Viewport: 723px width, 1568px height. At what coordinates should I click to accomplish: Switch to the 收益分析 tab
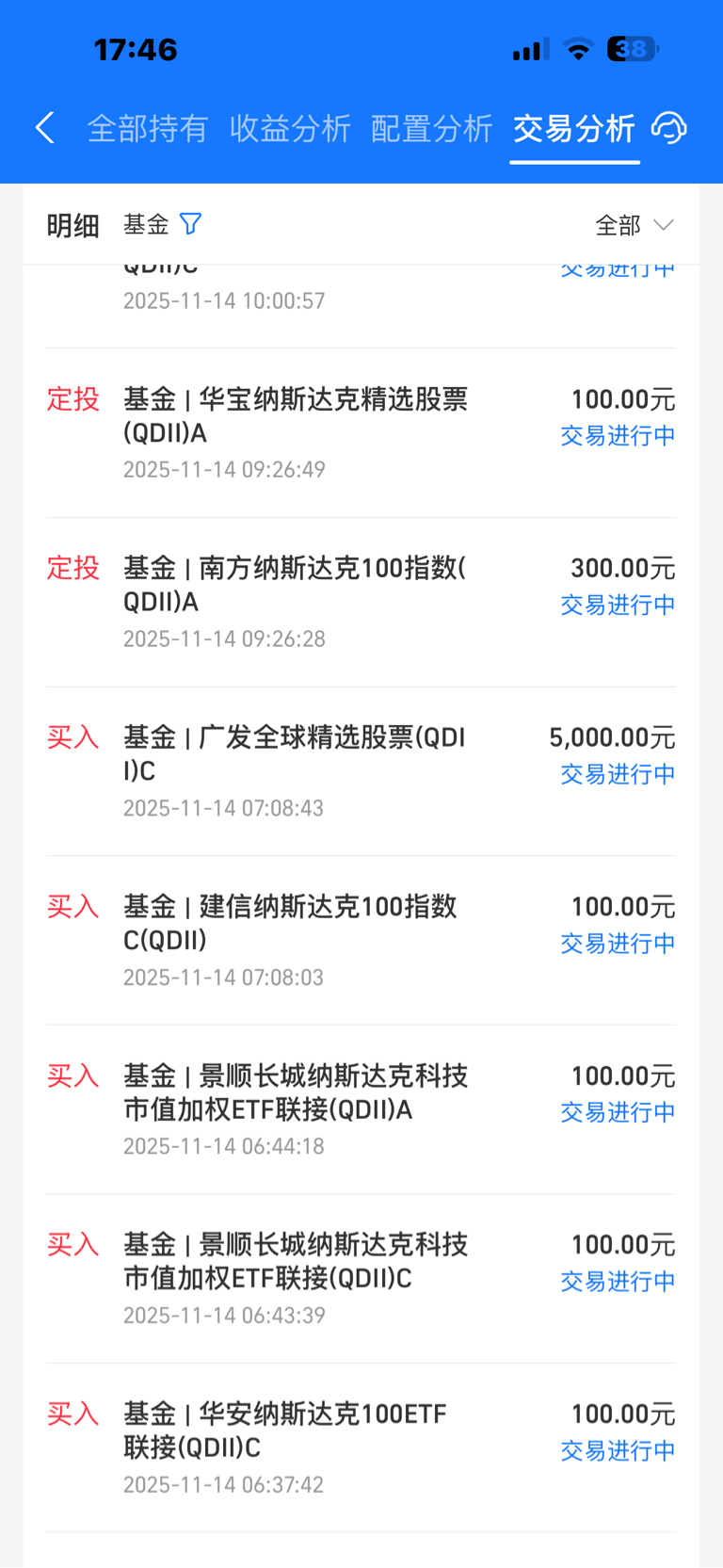[290, 128]
